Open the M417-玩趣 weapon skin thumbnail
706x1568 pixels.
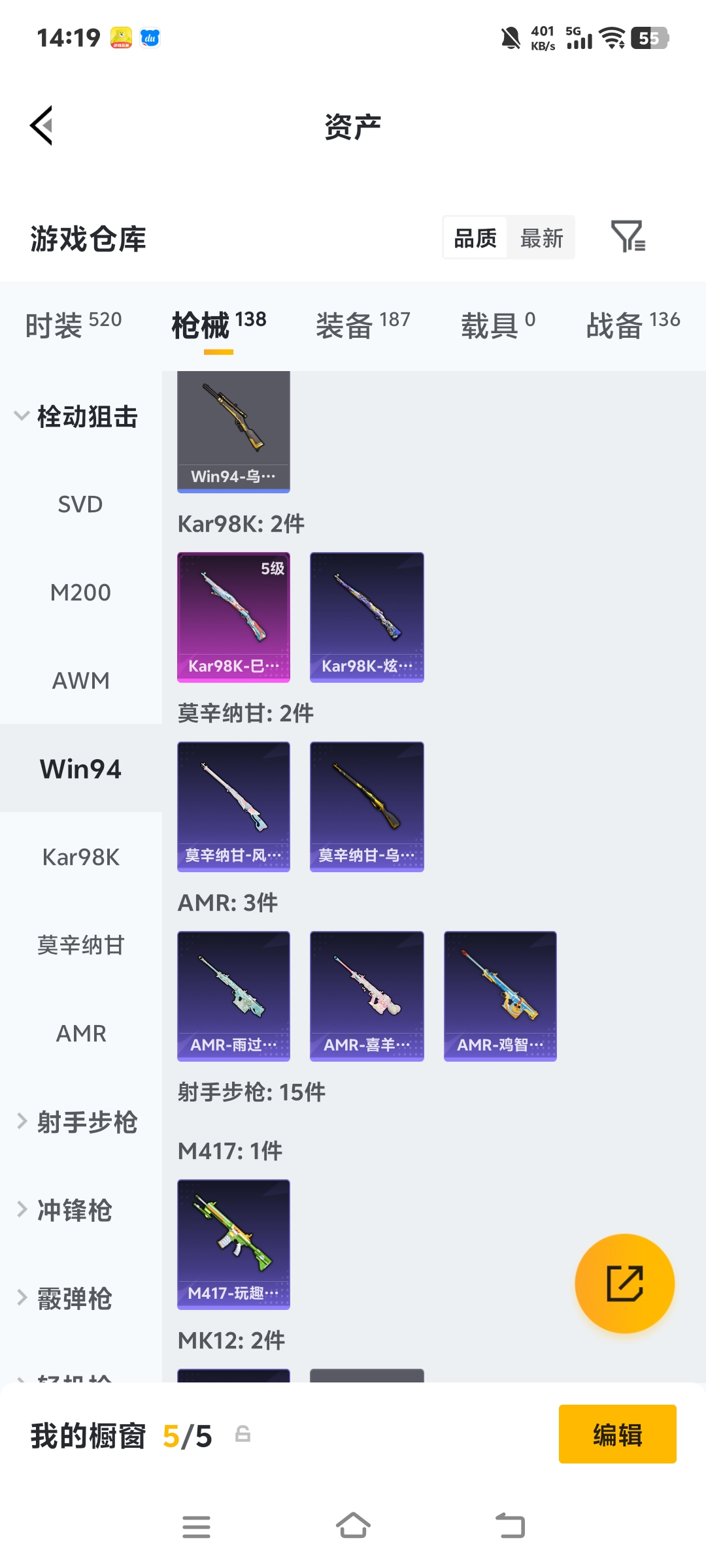tap(233, 1245)
